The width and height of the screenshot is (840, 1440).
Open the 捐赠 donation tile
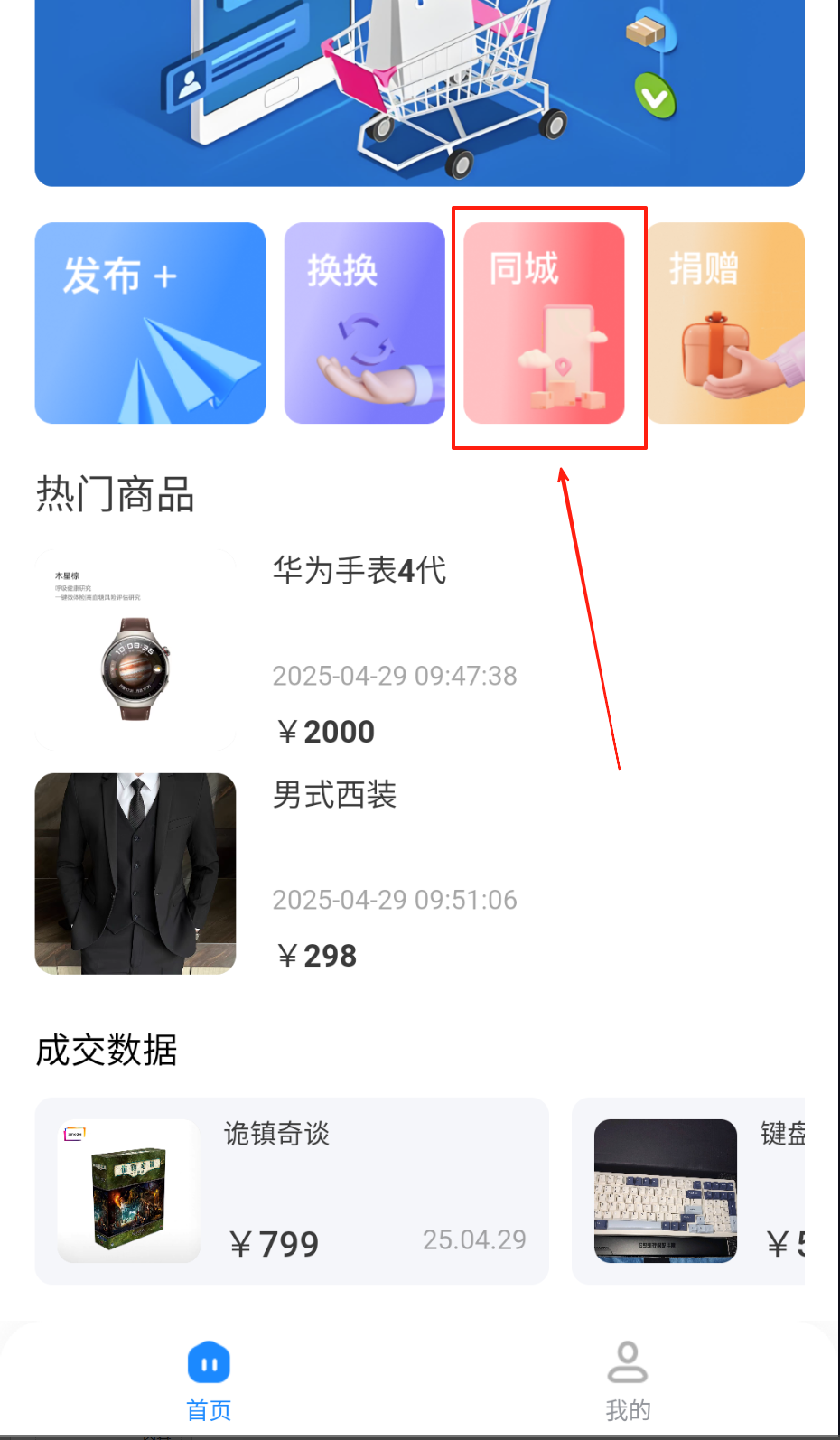click(725, 323)
